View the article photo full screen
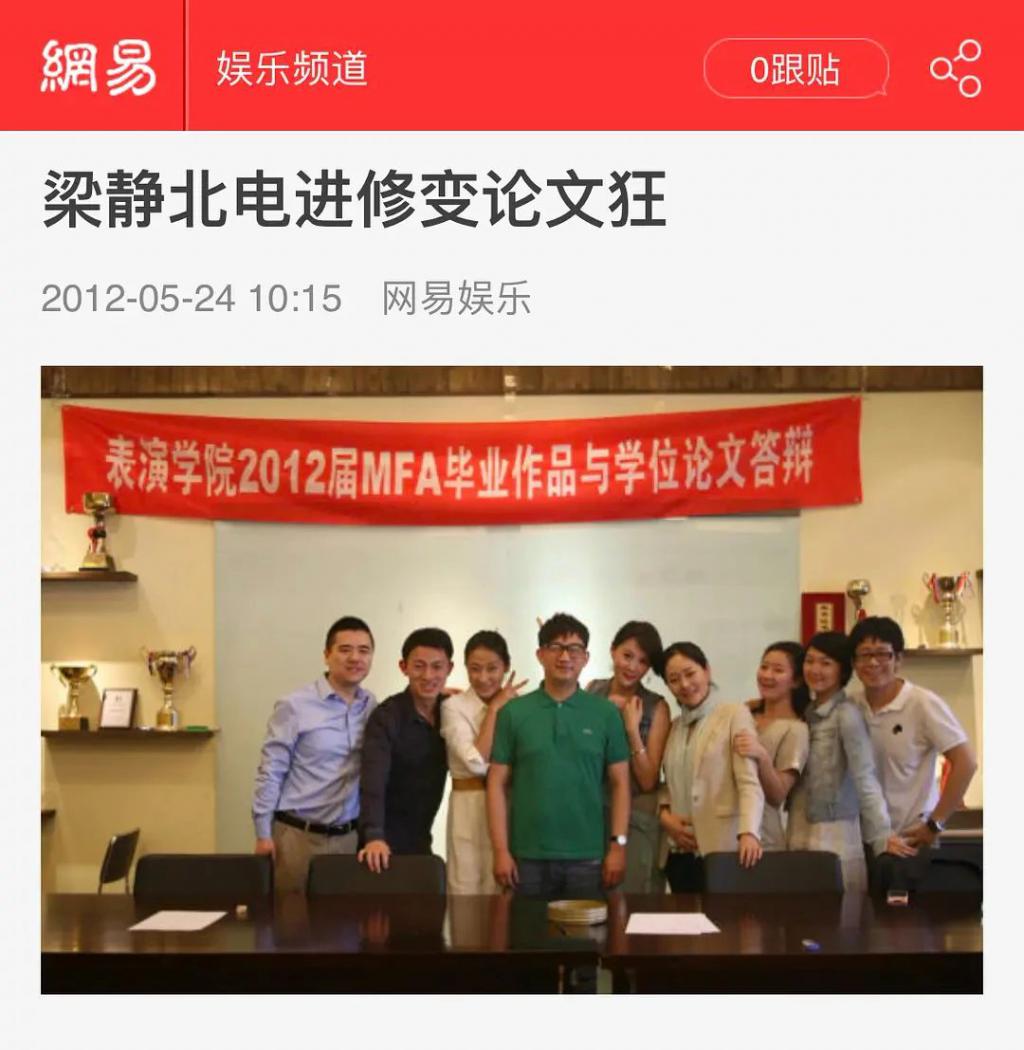Image resolution: width=1024 pixels, height=1050 pixels. pyautogui.click(x=511, y=679)
